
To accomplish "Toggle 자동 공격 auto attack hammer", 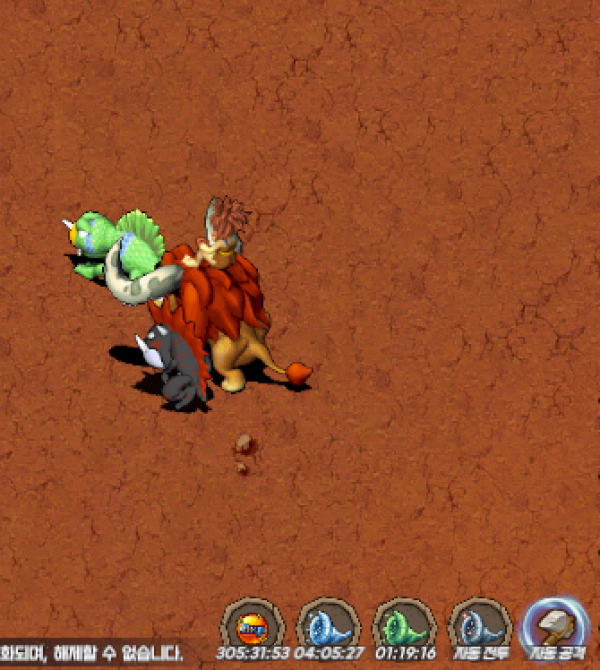I will tap(557, 629).
